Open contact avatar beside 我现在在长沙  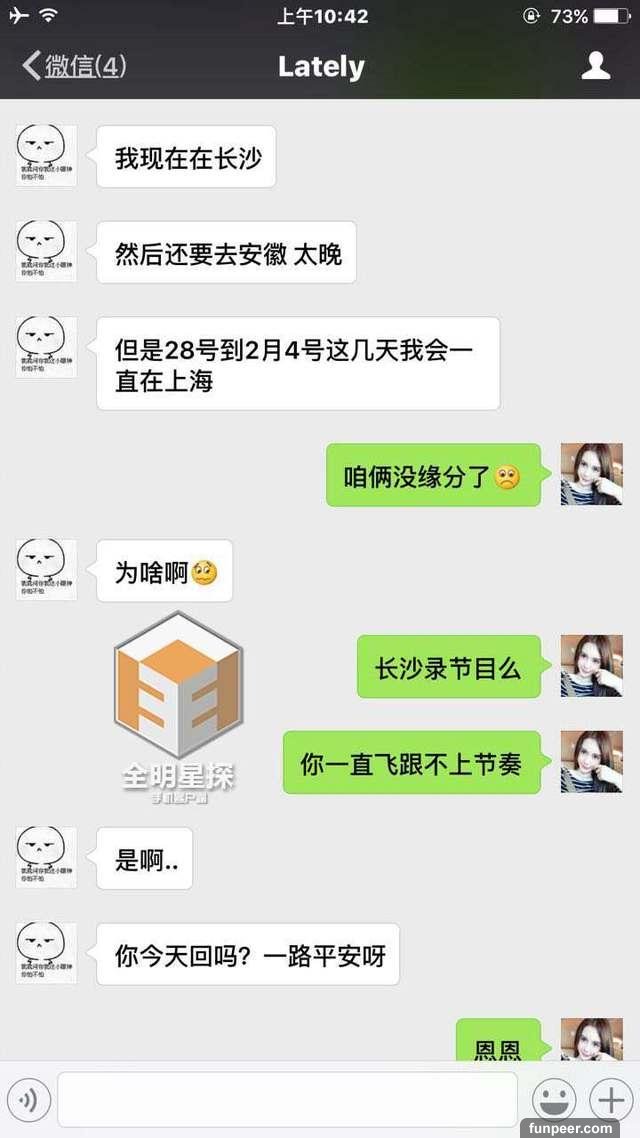[46, 157]
